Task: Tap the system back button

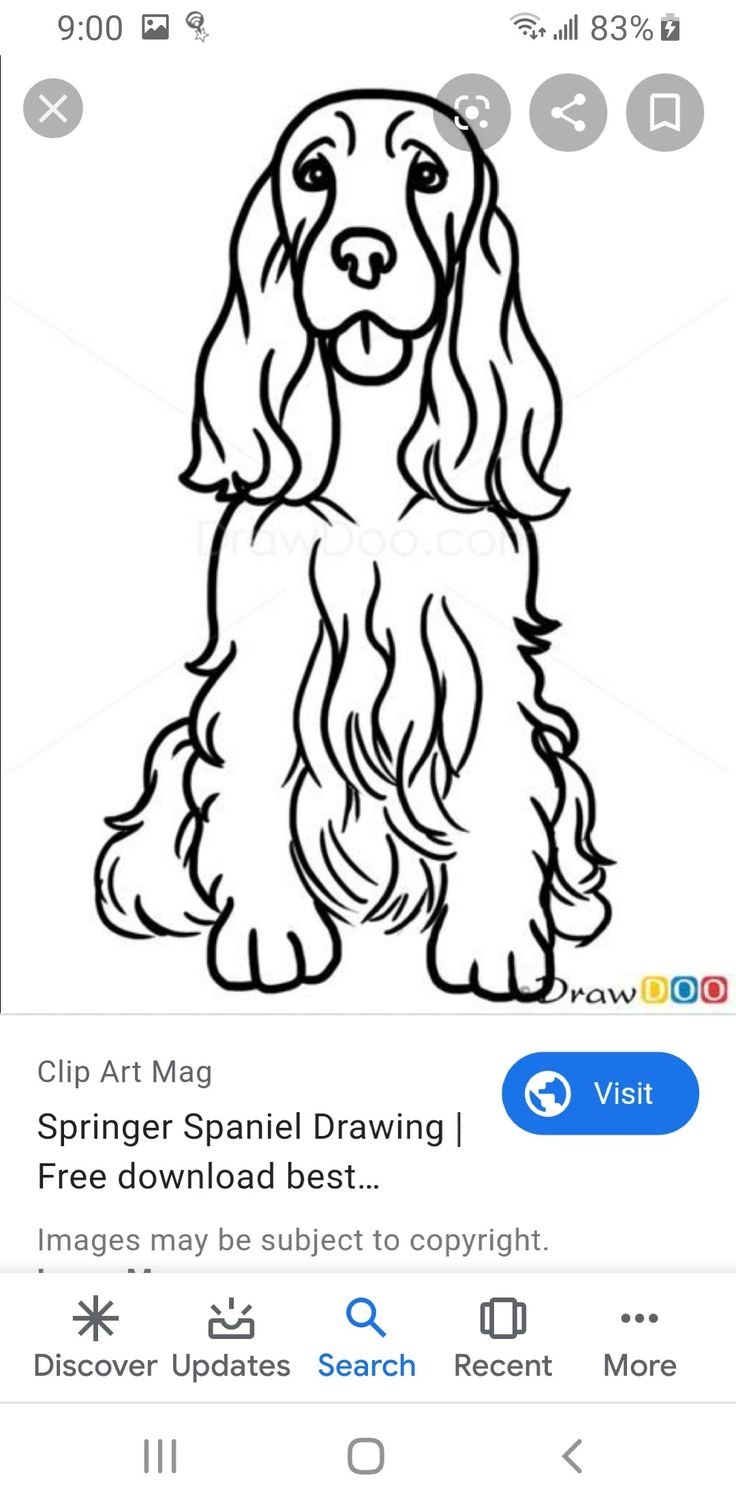Action: [x=572, y=1456]
